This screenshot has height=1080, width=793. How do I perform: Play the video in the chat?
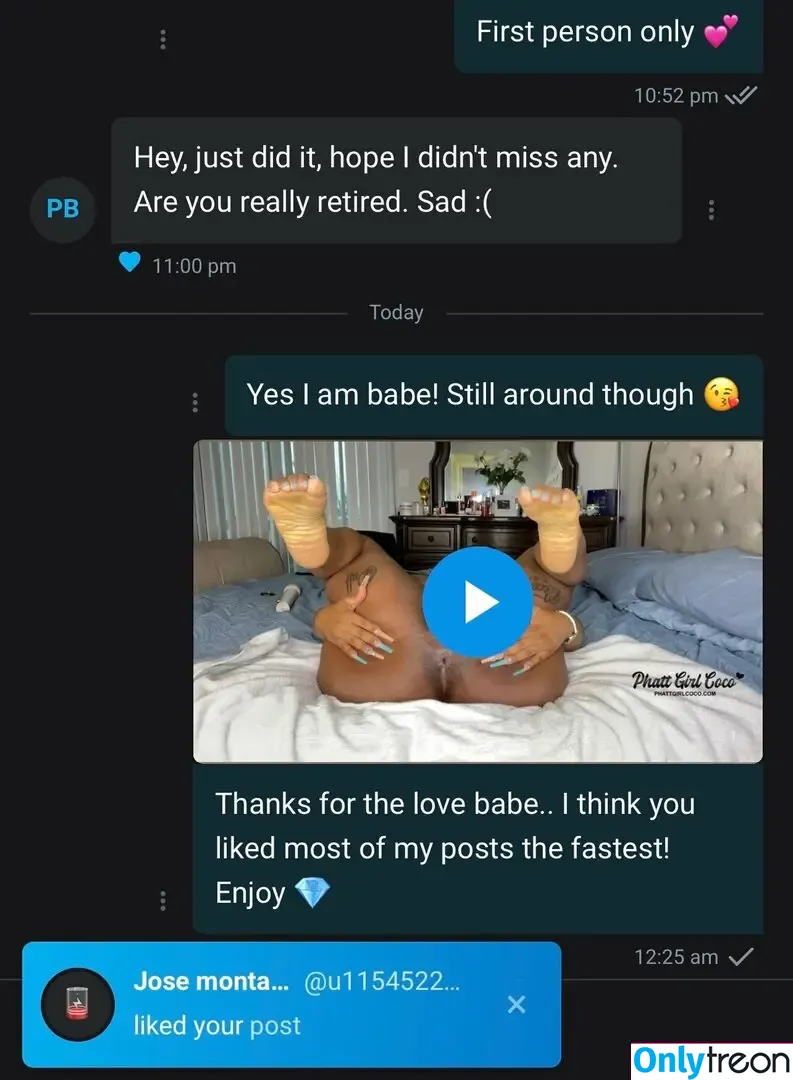point(477,602)
